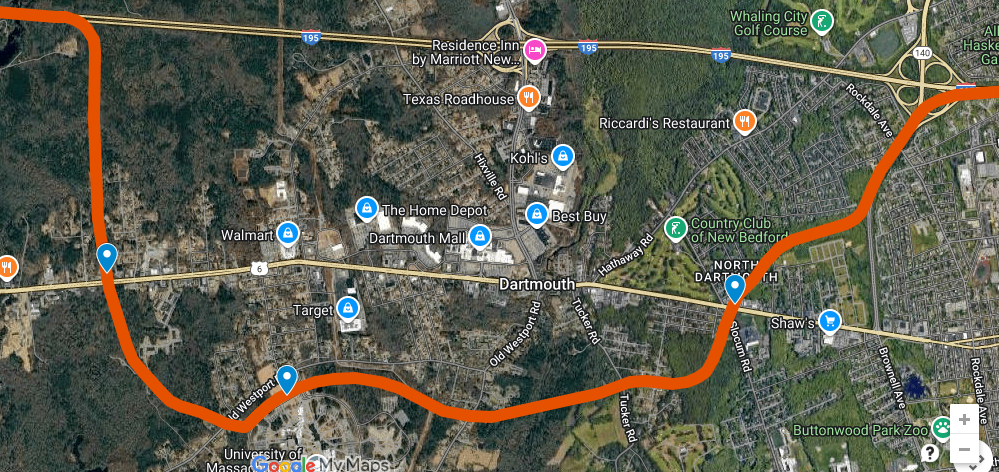This screenshot has height=472, width=999.
Task: Open the Shaw's grocery pin
Action: pyautogui.click(x=829, y=321)
